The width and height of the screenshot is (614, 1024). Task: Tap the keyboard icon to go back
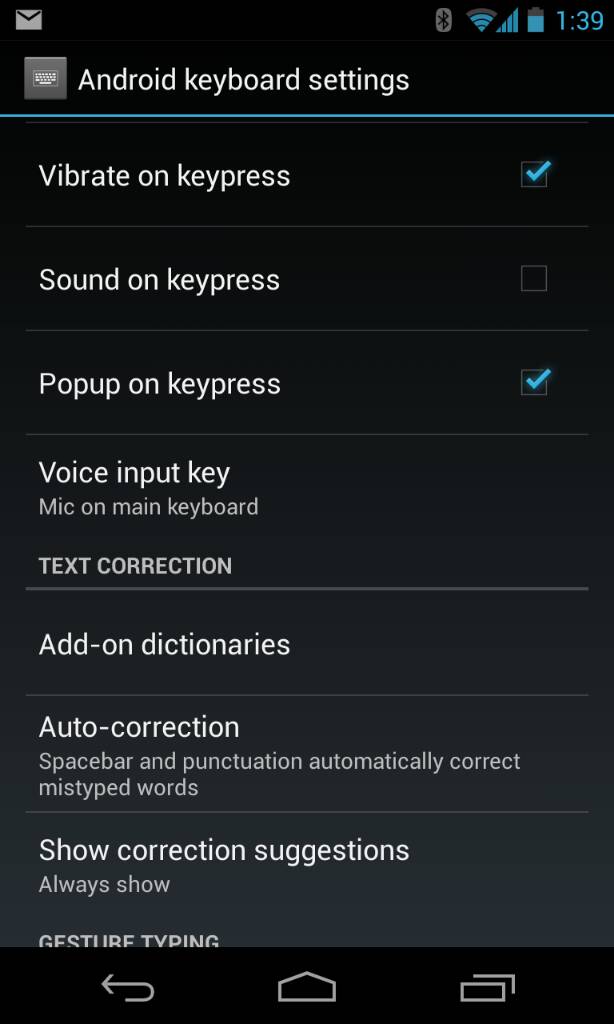click(x=45, y=79)
